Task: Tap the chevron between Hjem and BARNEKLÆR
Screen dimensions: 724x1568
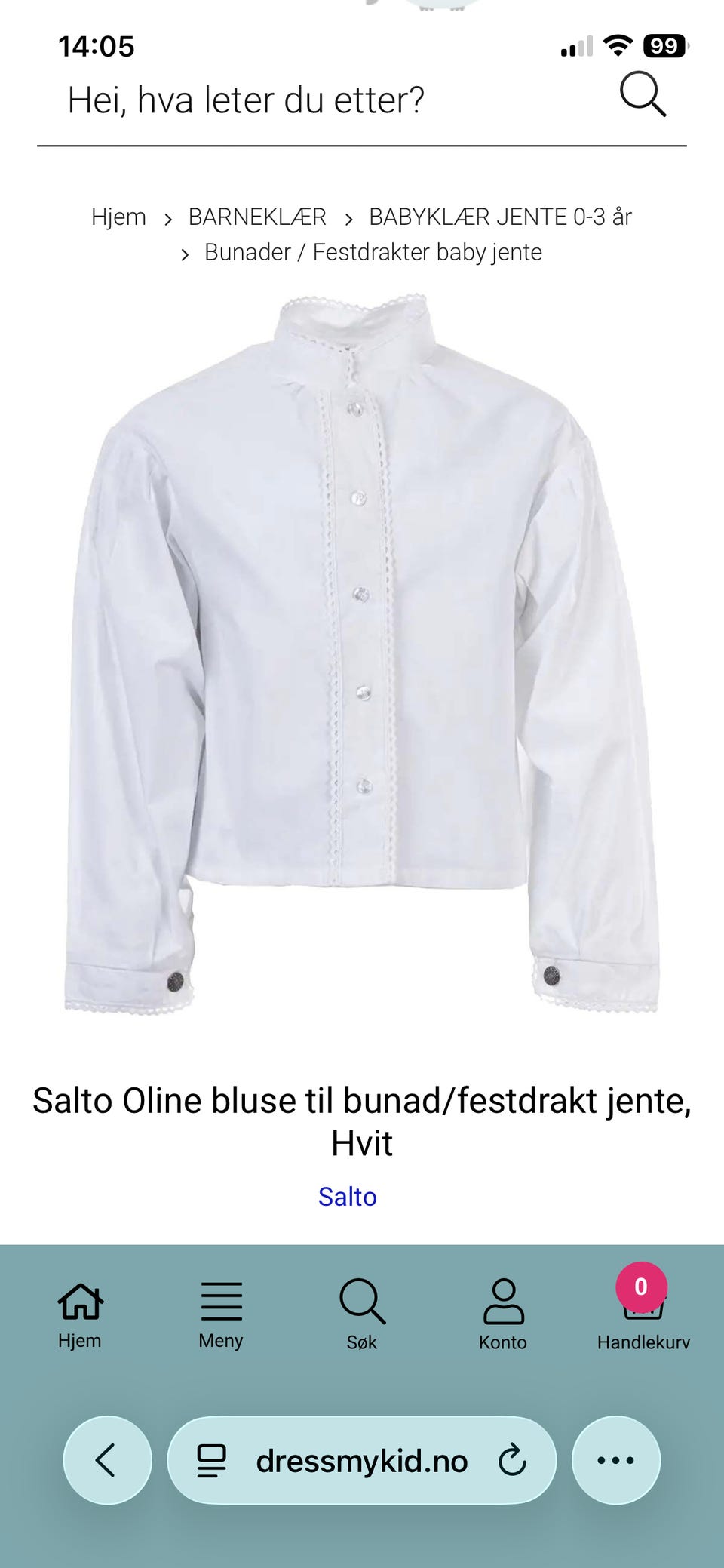Action: pyautogui.click(x=167, y=217)
